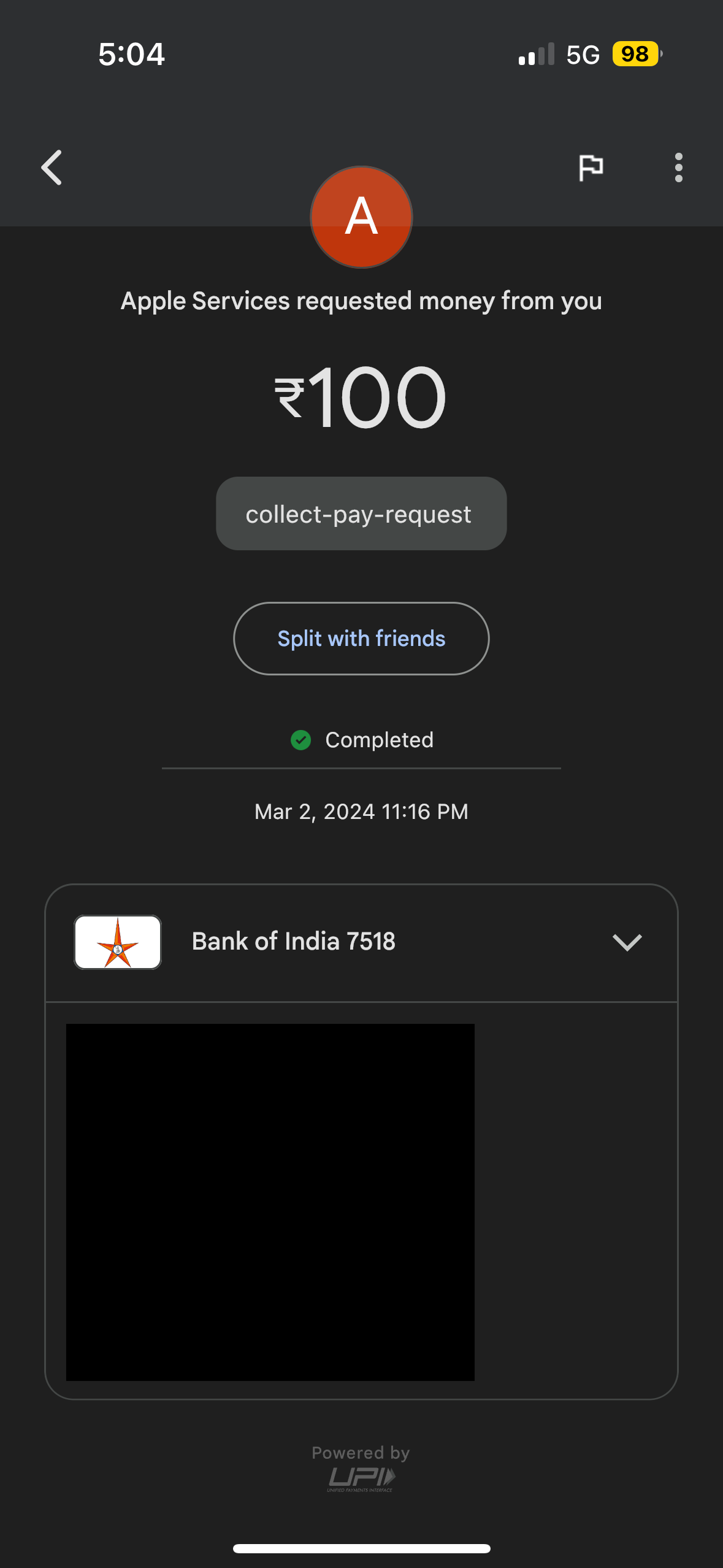Report this transaction with the flag icon
723x1568 pixels.
click(x=591, y=167)
